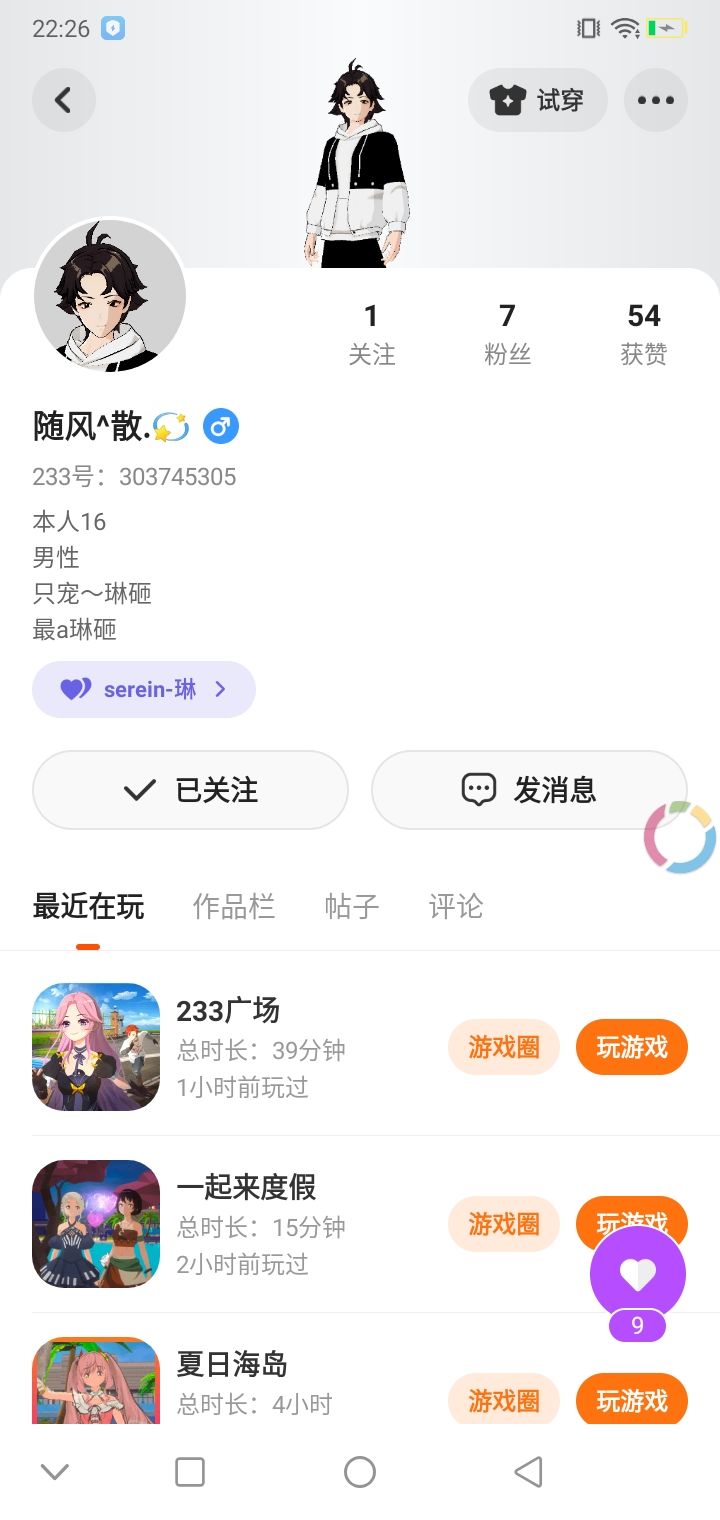Send a message with 发消息
Image resolution: width=720 pixels, height=1520 pixels.
[x=529, y=790]
